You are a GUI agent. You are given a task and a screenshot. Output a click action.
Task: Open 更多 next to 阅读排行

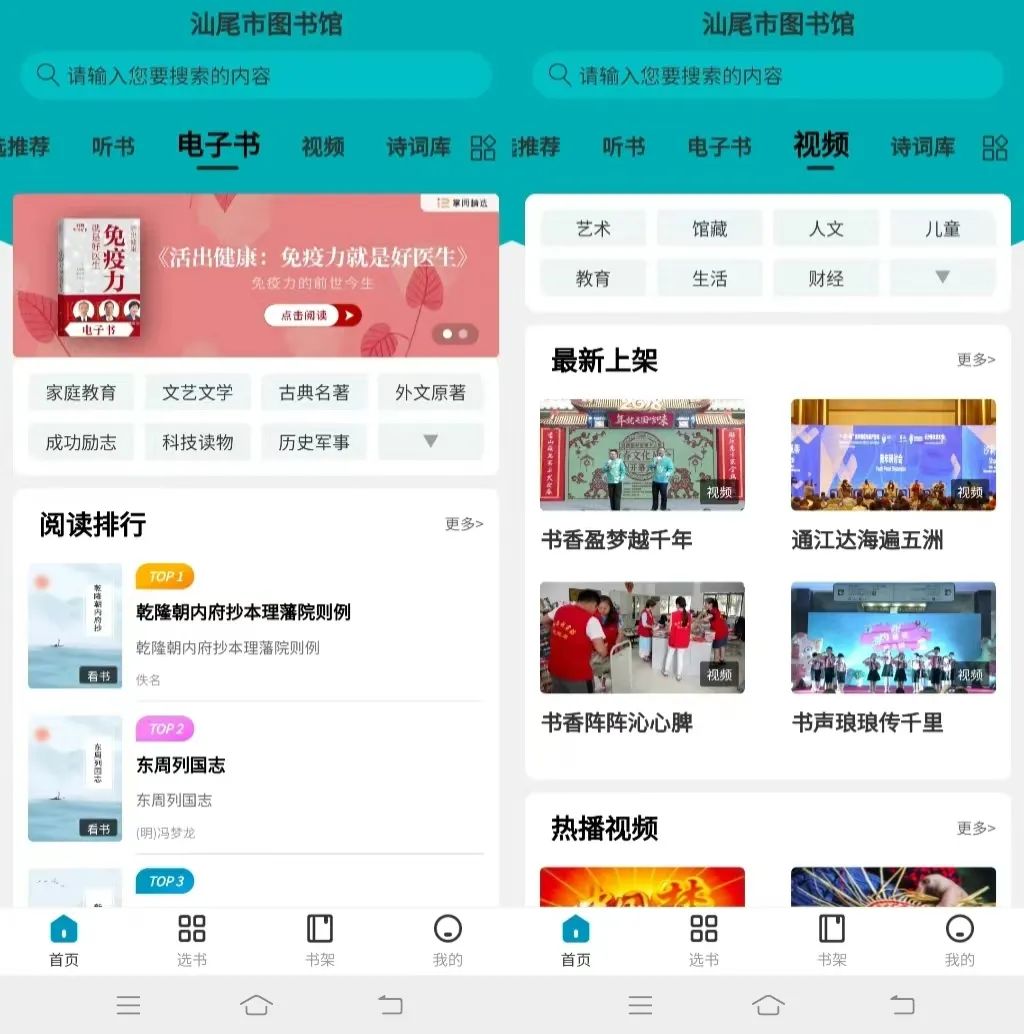(464, 524)
